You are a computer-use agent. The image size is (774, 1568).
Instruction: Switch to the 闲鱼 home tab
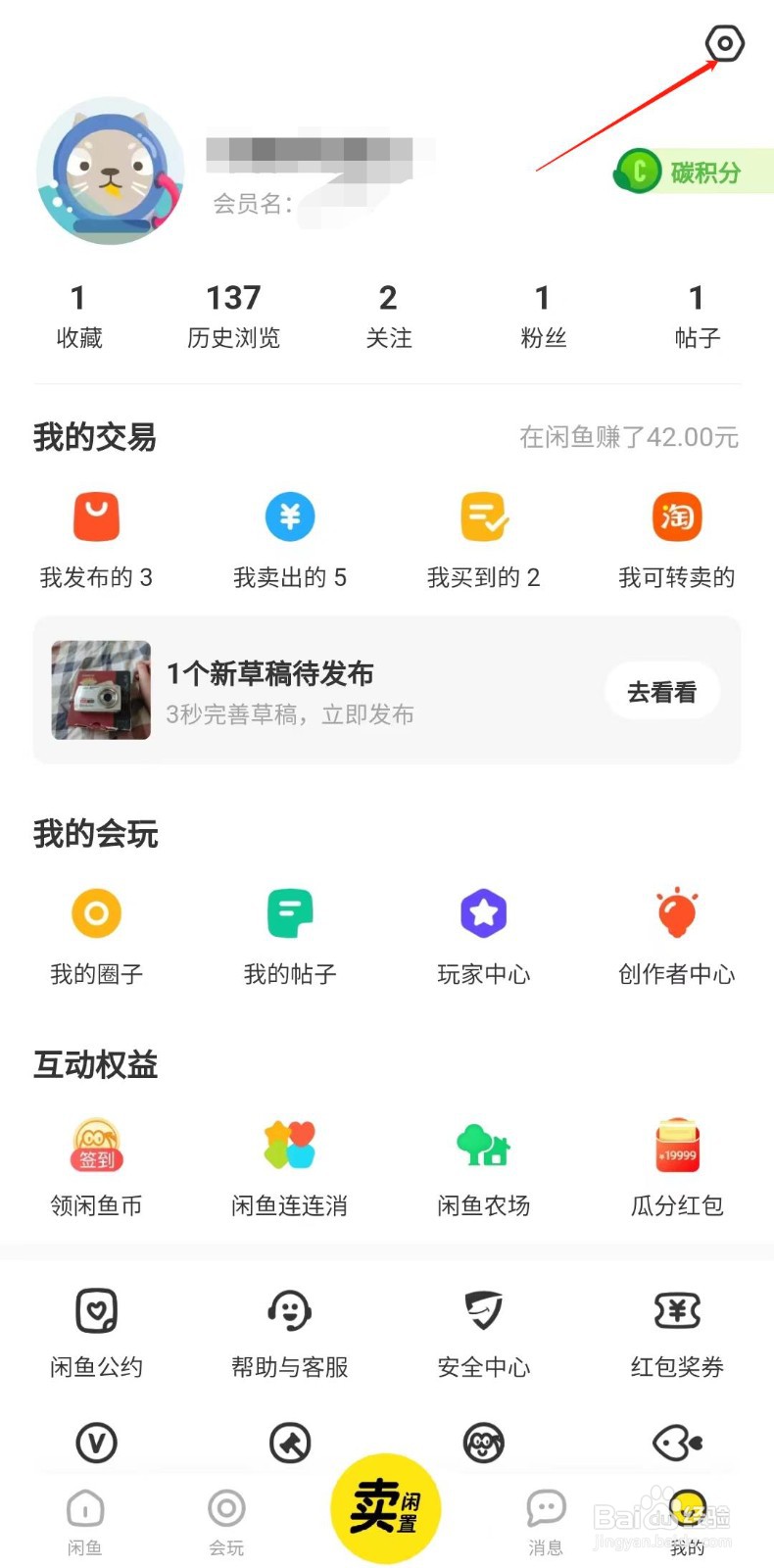tap(85, 1522)
